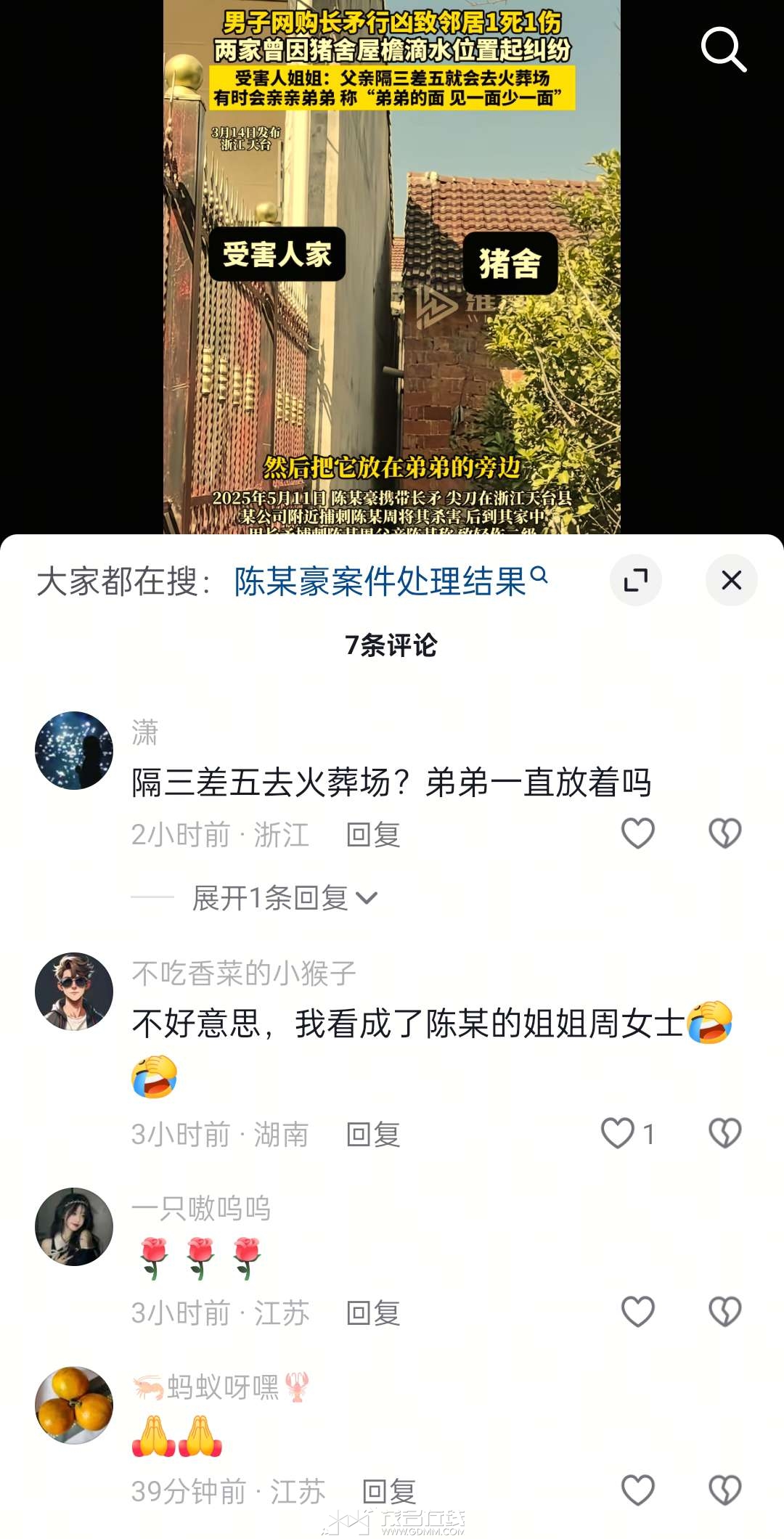Like 潇's comment

[638, 833]
